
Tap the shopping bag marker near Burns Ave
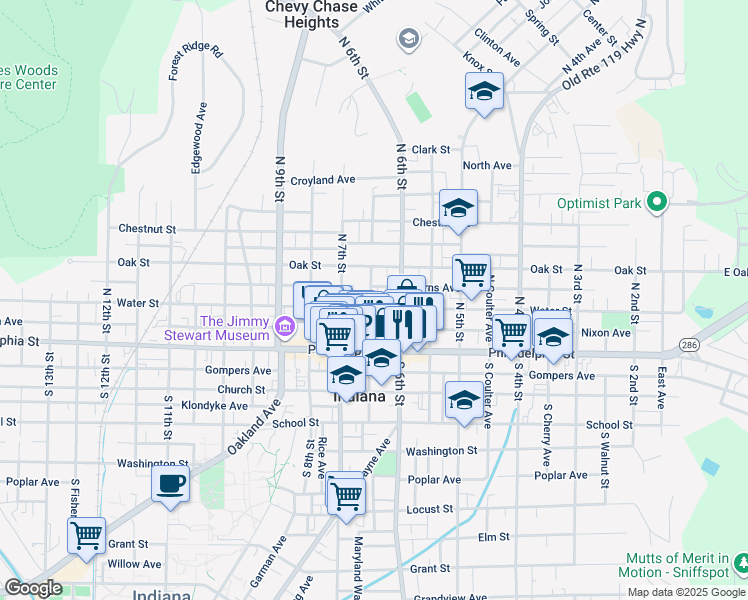click(x=406, y=284)
